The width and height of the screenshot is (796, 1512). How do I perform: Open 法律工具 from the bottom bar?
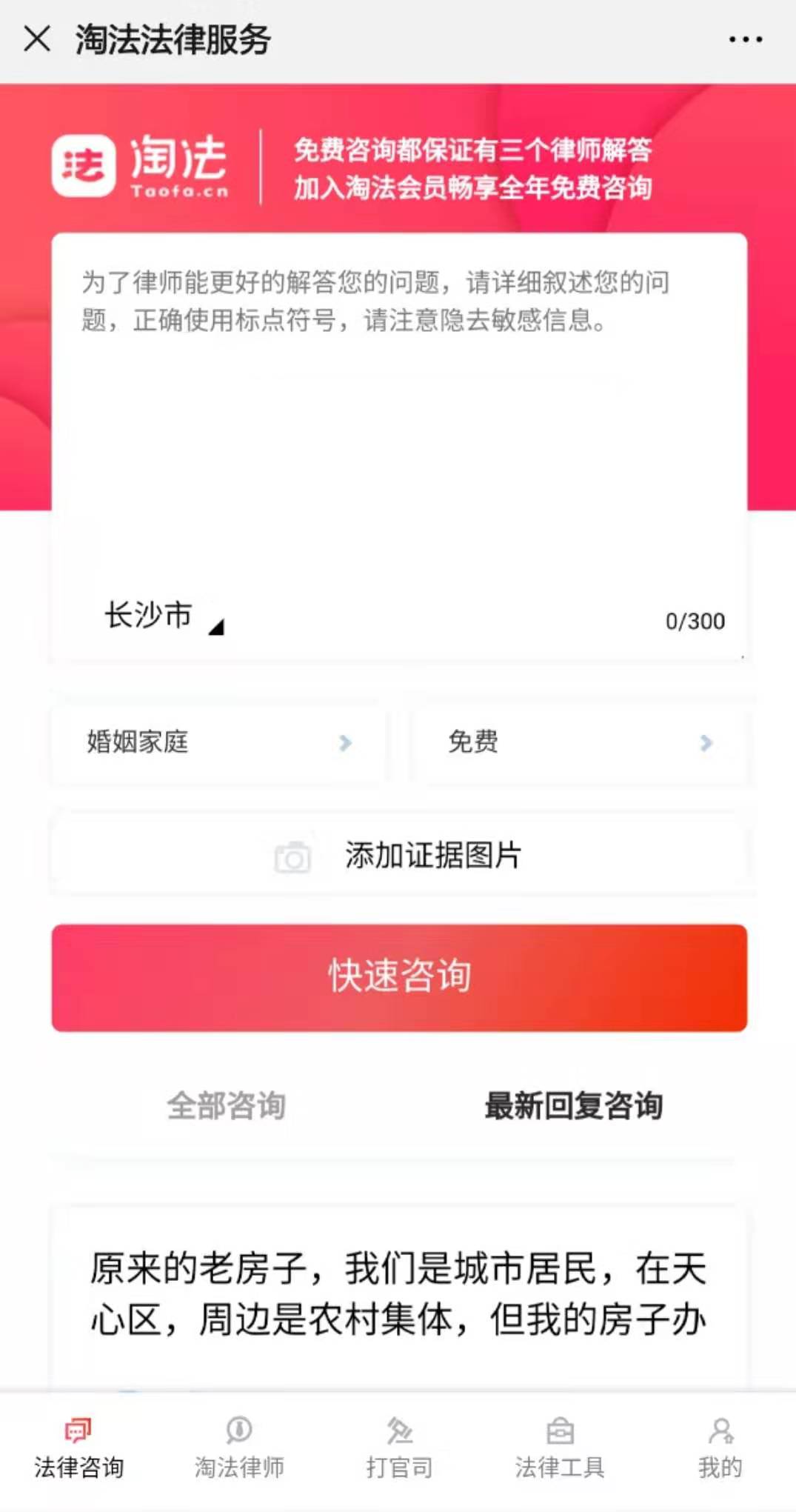[x=560, y=1448]
